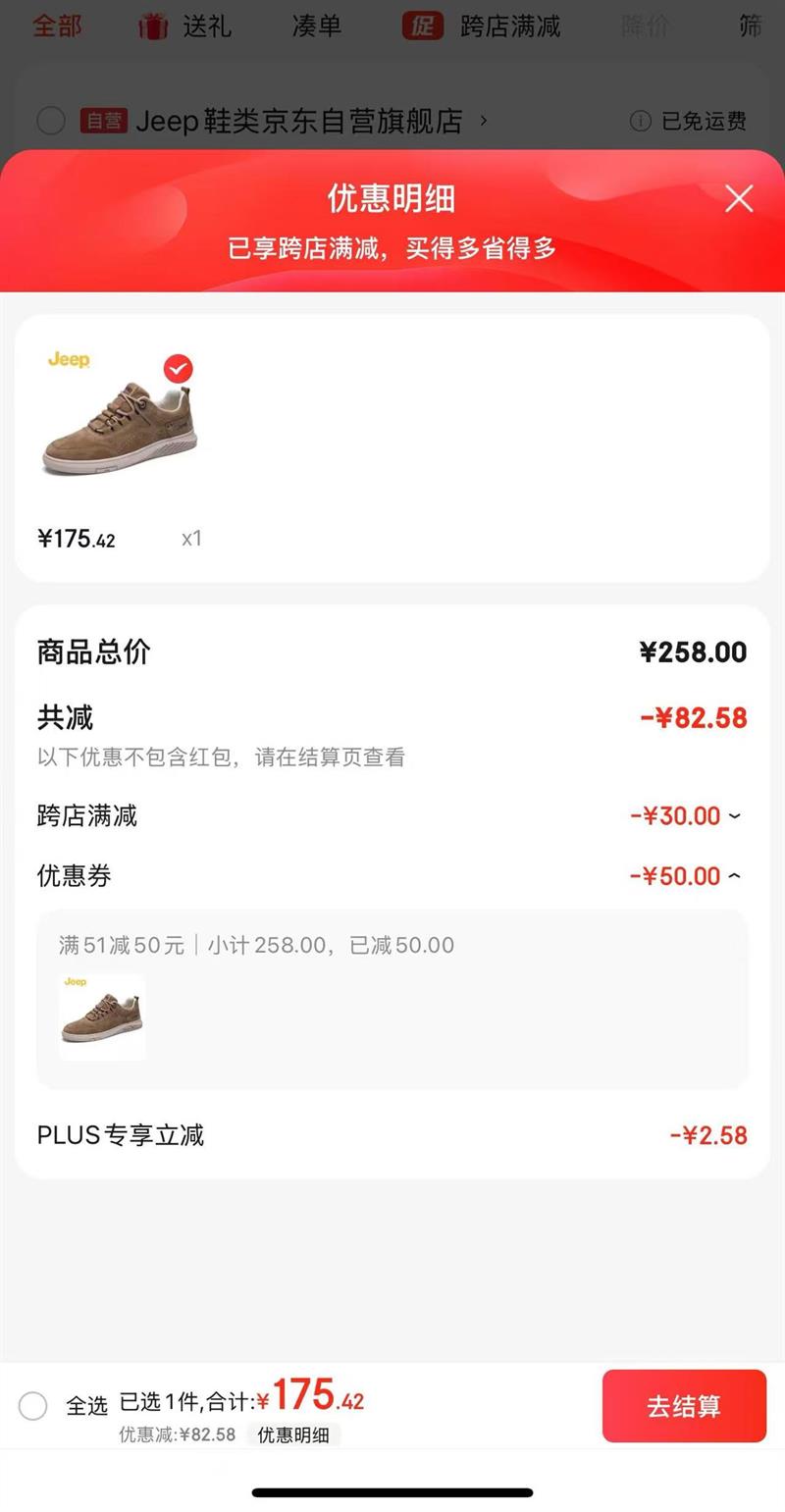Open the Jeep shoe thumbnail under 满51减50元
Viewport: 785px width, 1512px height.
point(102,1017)
